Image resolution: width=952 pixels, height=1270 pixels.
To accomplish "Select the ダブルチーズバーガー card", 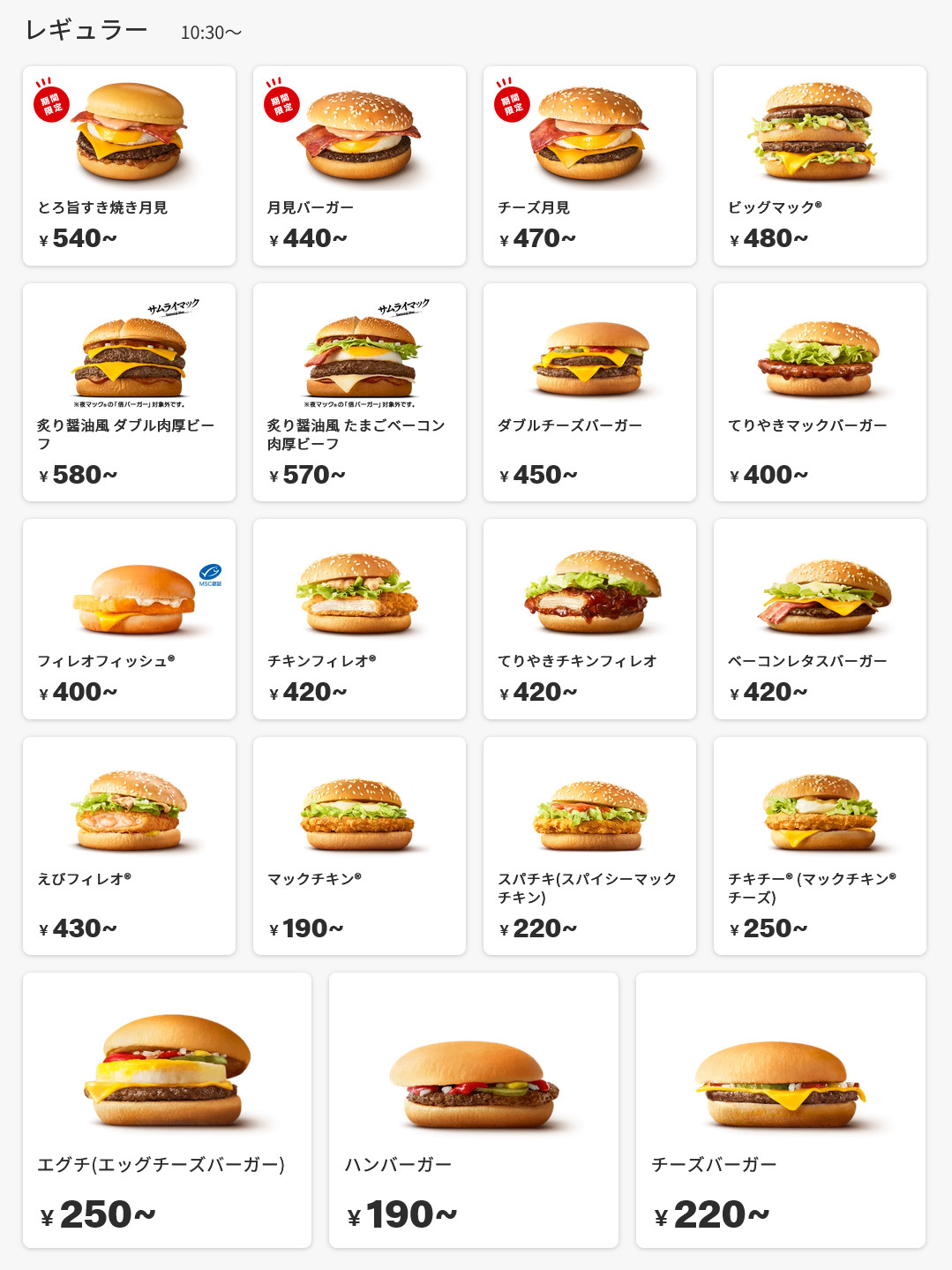I will tap(589, 392).
